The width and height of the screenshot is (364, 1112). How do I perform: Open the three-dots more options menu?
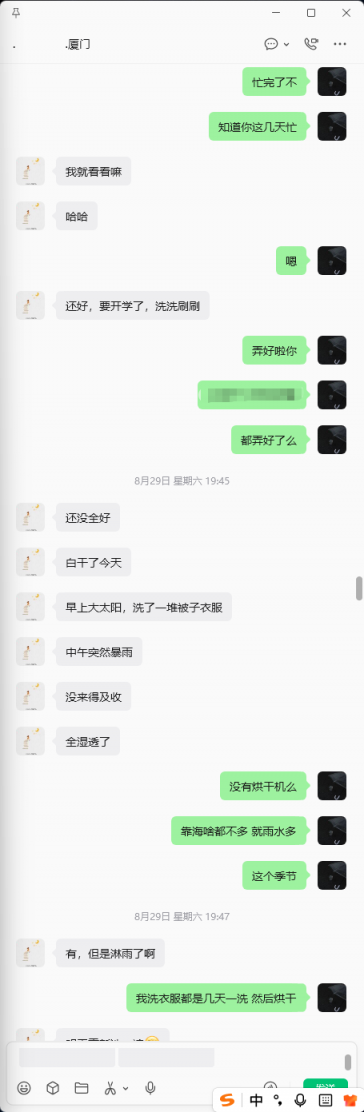tap(340, 44)
